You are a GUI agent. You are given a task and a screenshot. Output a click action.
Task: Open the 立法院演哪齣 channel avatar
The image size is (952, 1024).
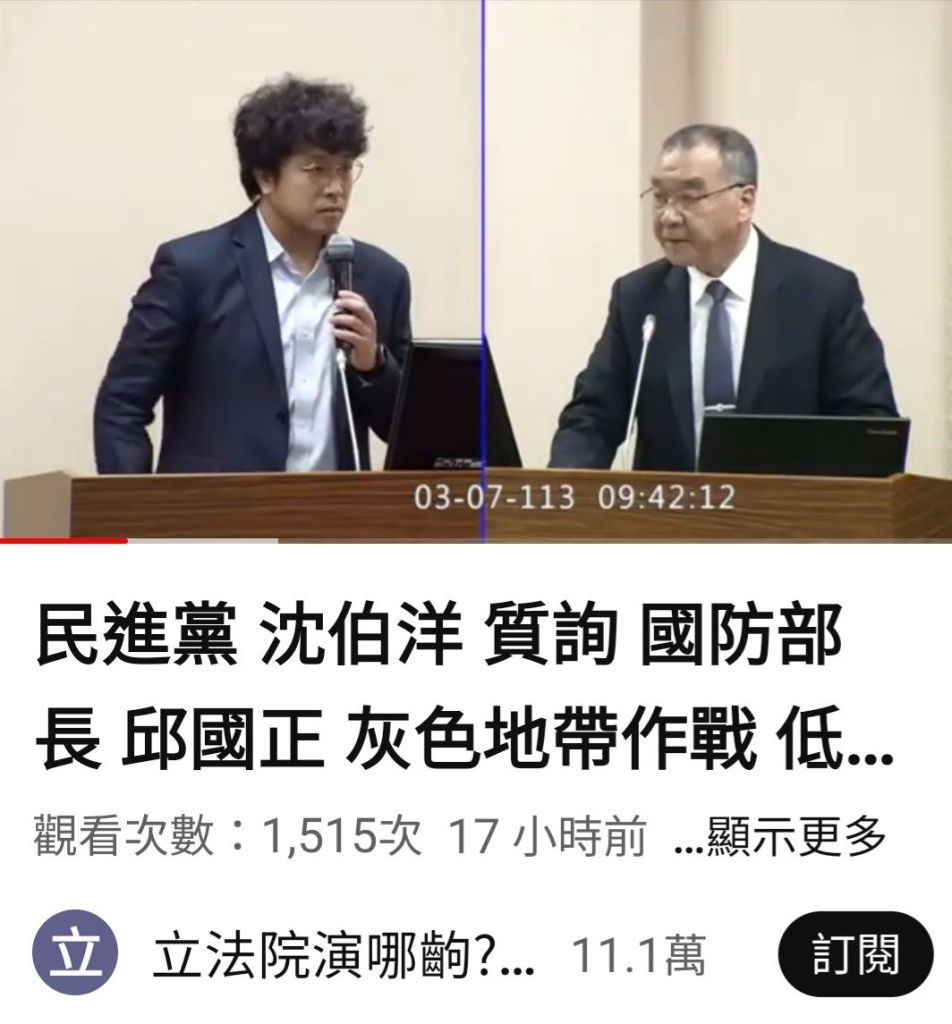coord(75,955)
